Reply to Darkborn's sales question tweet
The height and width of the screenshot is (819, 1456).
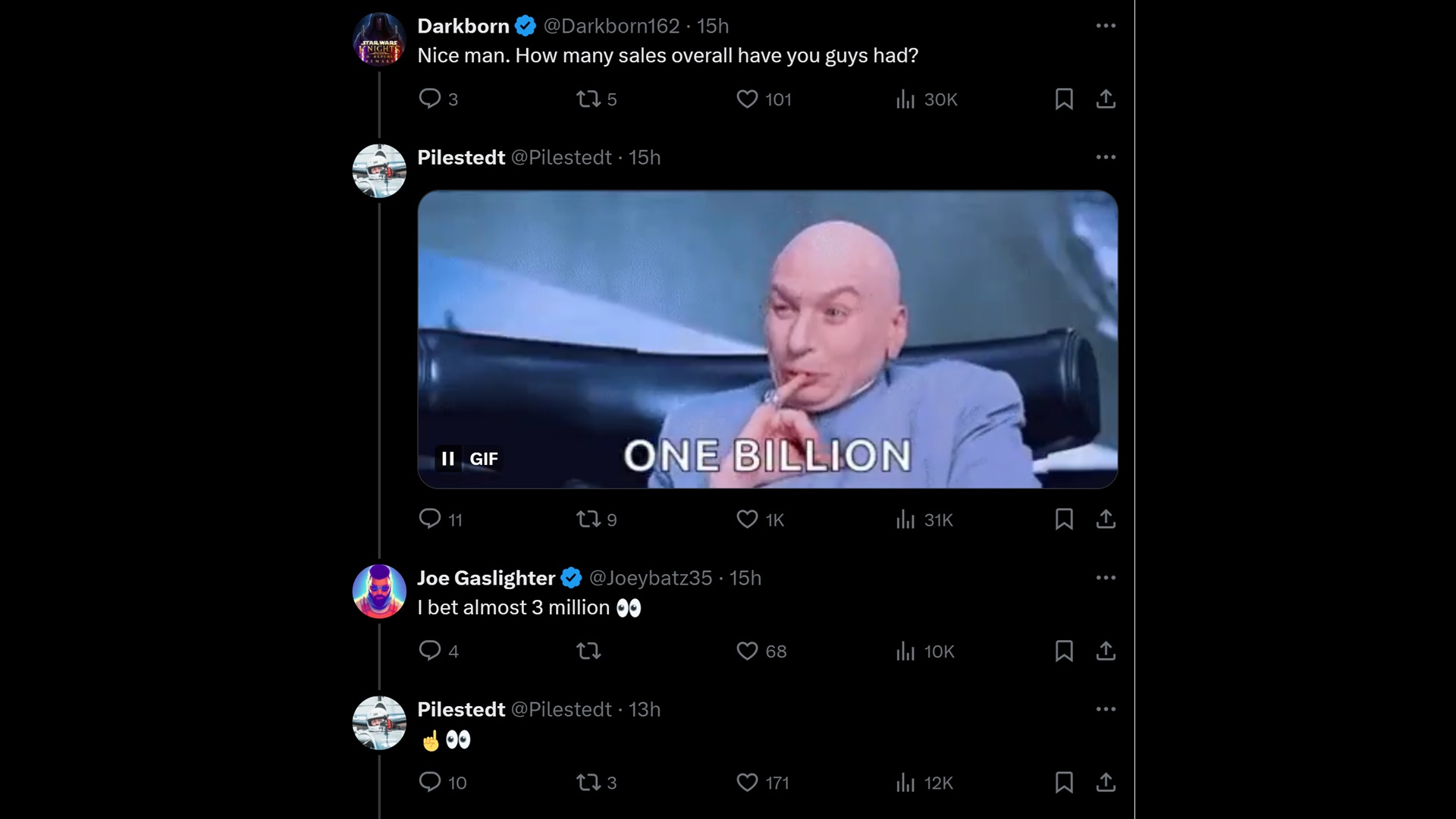[430, 99]
